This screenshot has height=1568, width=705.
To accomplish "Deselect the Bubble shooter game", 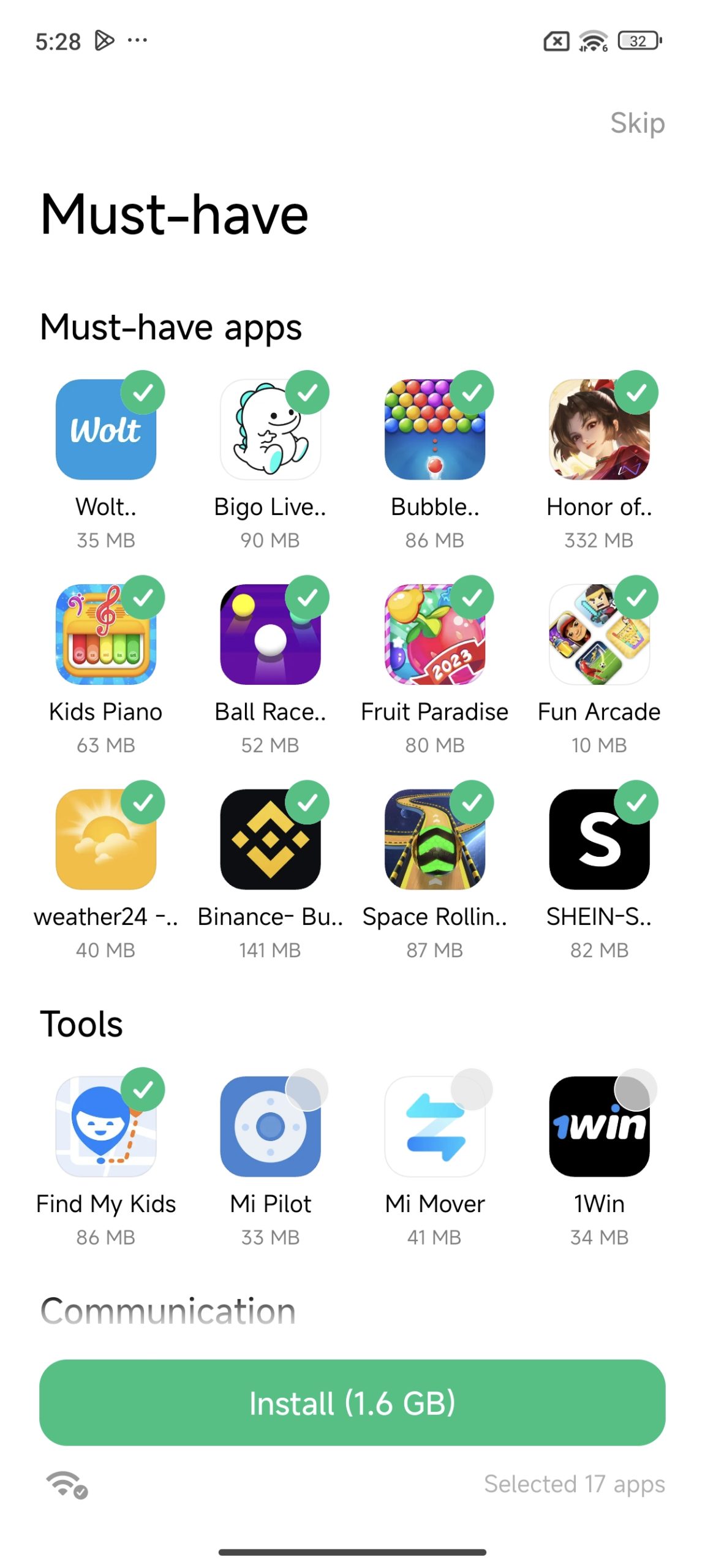I will 472,393.
